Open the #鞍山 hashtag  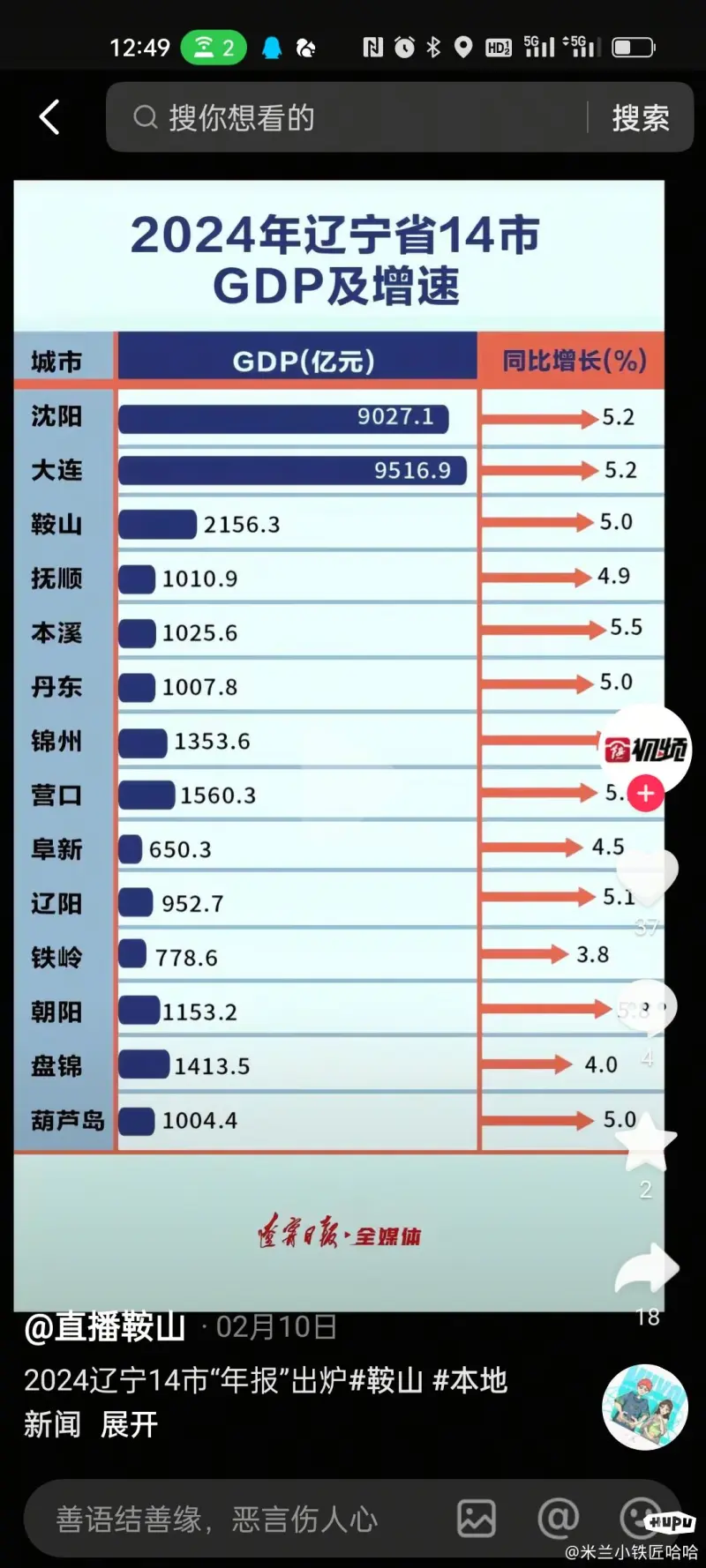click(387, 1380)
